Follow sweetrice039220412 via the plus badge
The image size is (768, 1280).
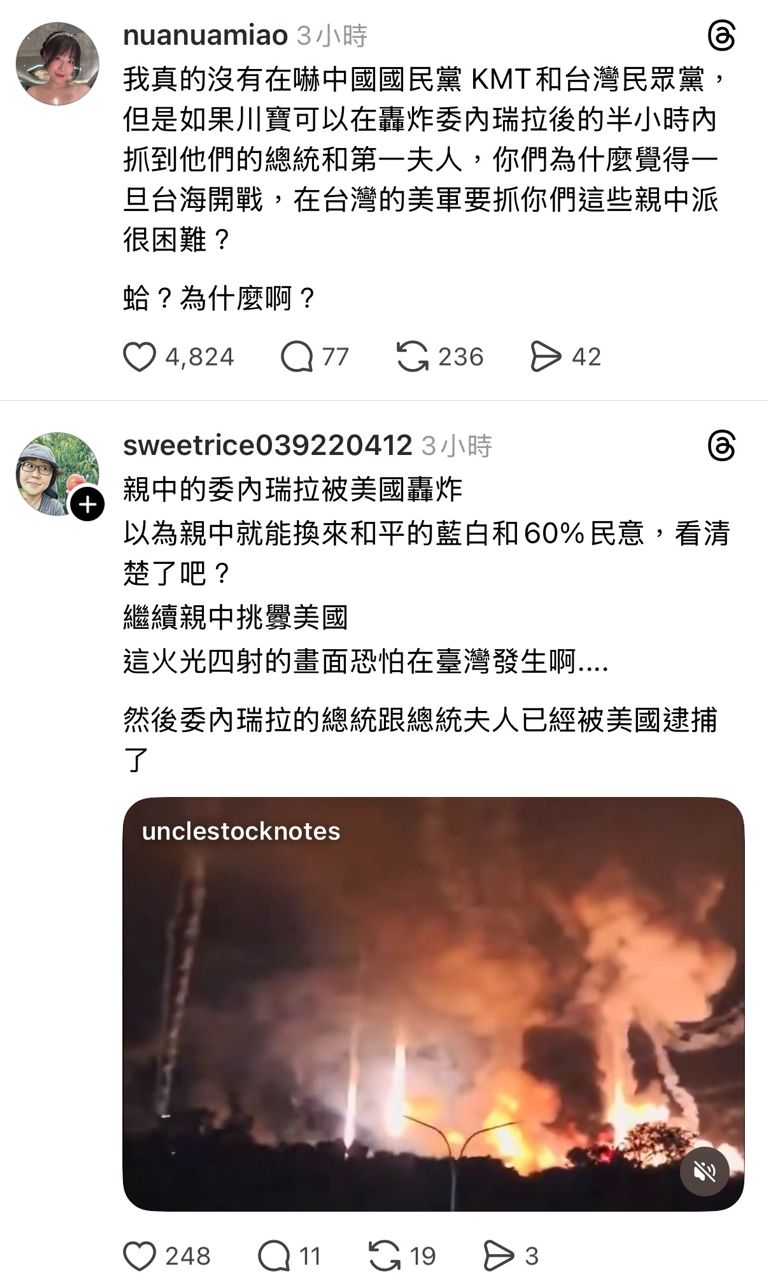pyautogui.click(x=87, y=504)
